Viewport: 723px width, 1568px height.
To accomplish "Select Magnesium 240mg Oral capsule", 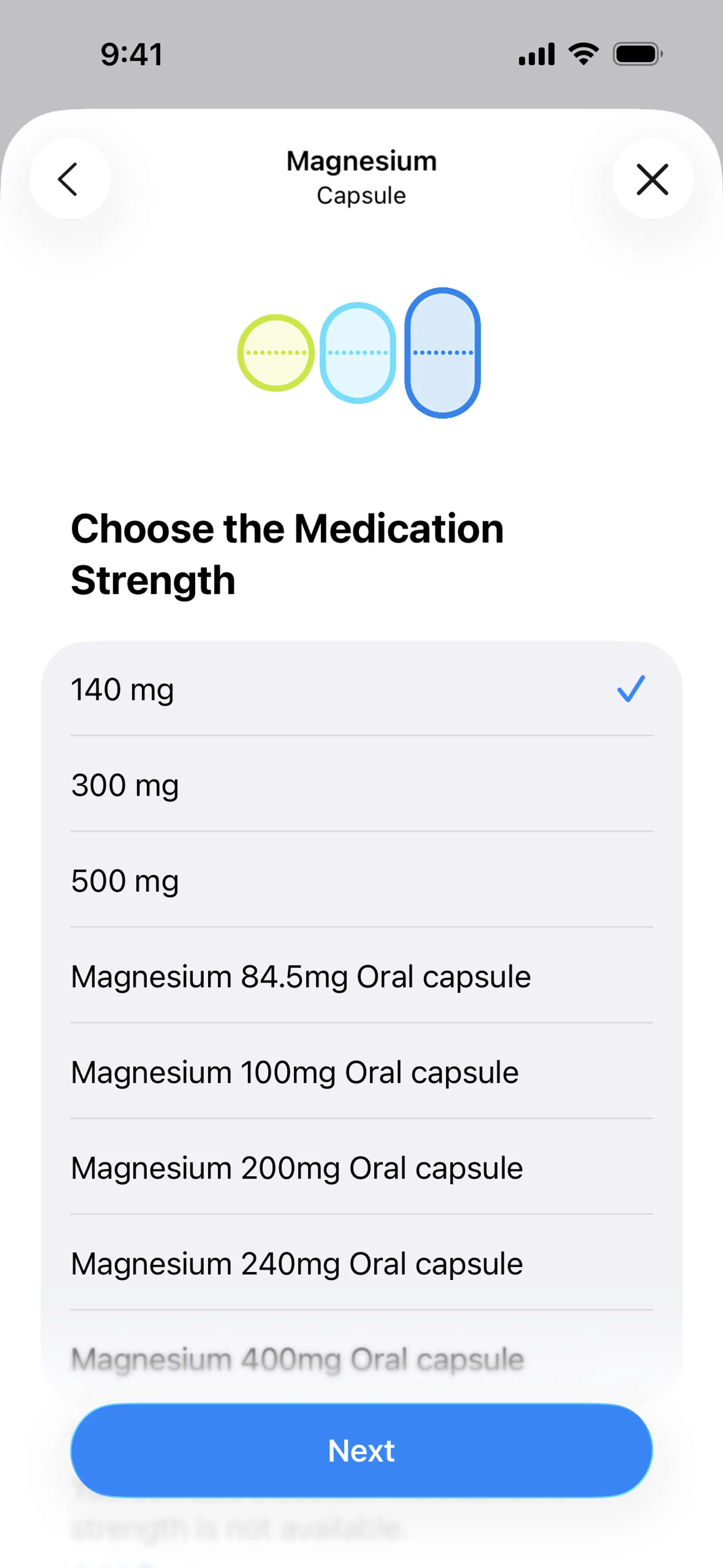I will (x=361, y=1263).
